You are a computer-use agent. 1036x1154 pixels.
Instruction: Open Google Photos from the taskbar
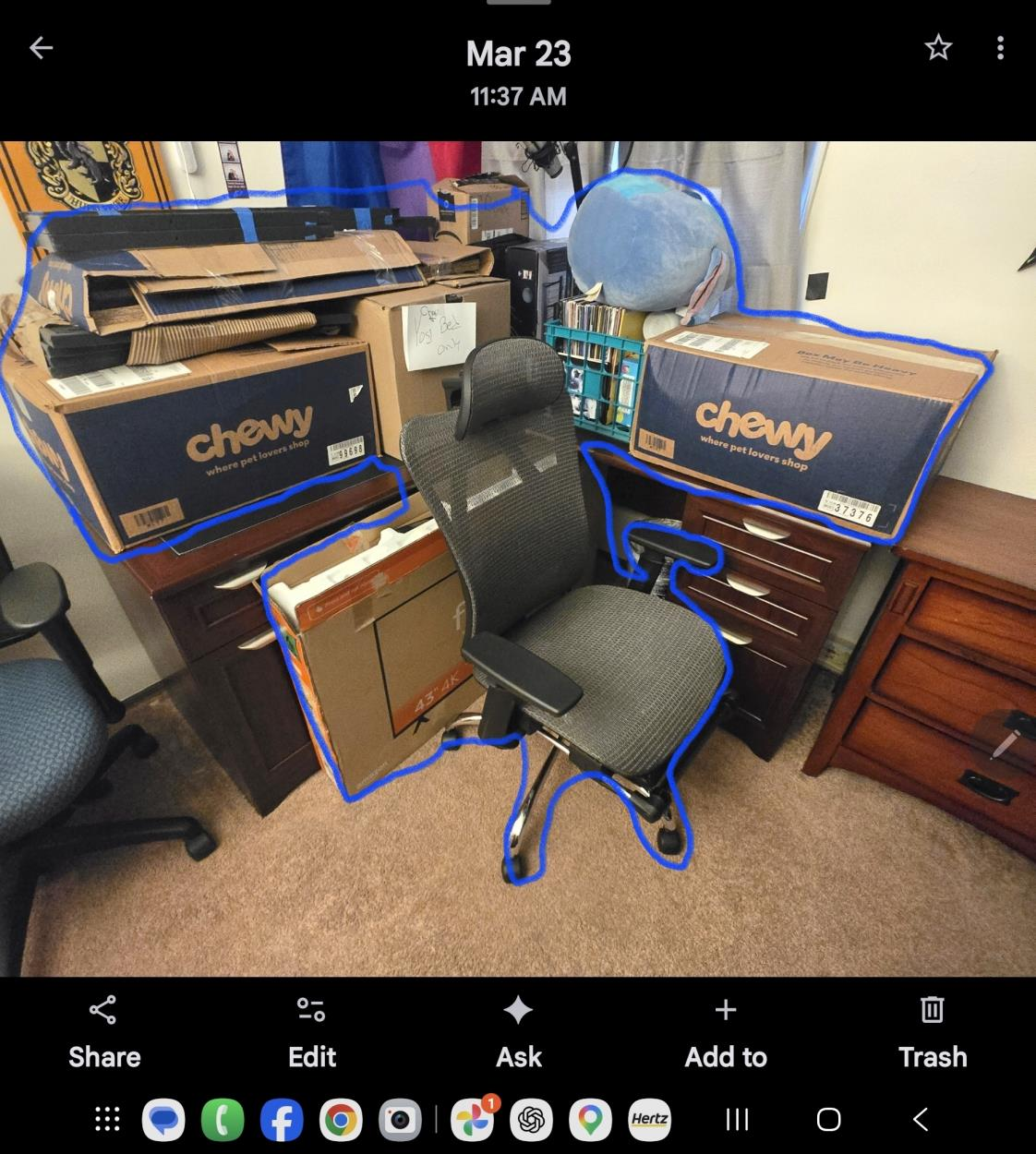click(x=473, y=1120)
